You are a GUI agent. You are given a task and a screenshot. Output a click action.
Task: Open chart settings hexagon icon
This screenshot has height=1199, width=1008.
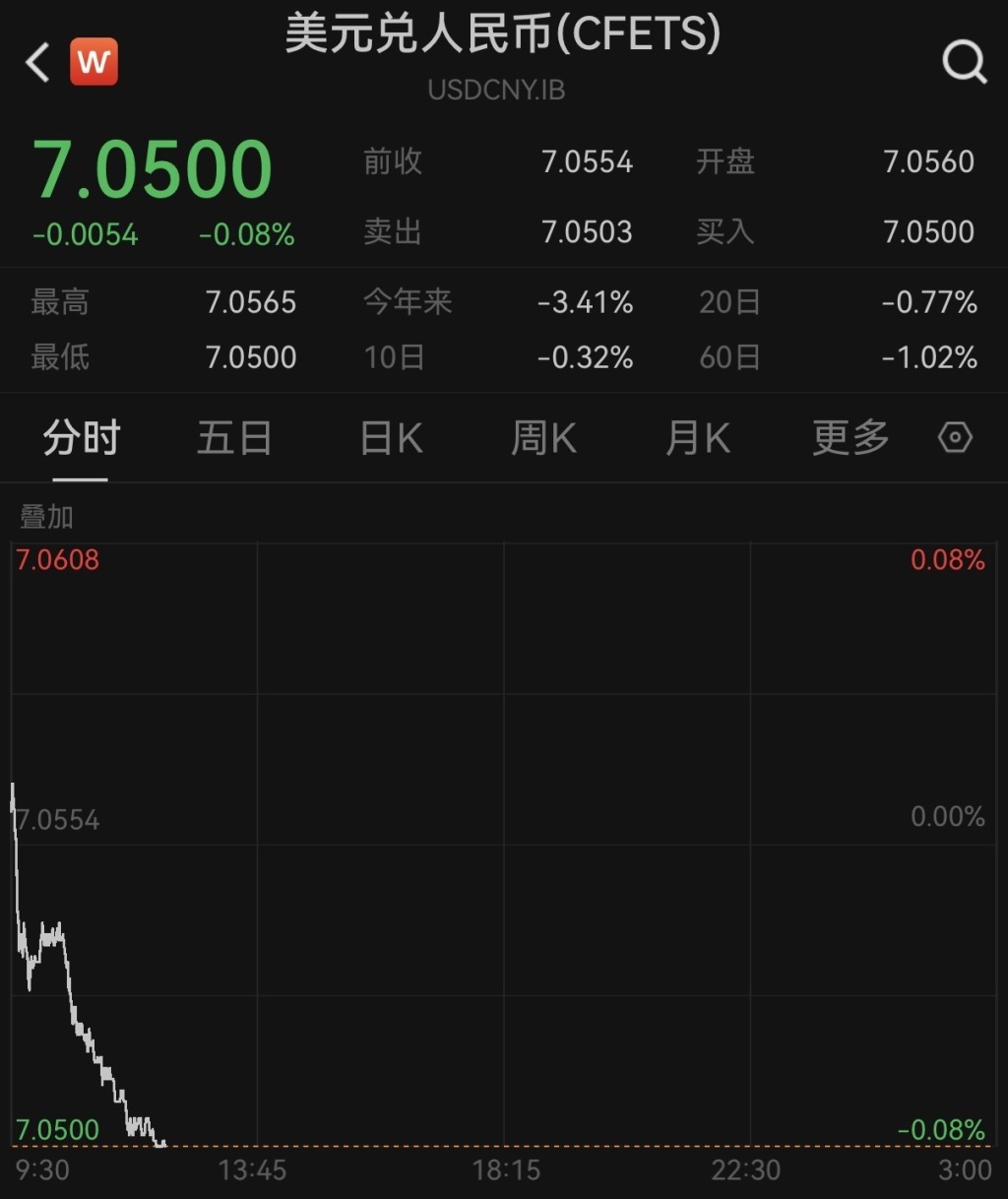[955, 438]
